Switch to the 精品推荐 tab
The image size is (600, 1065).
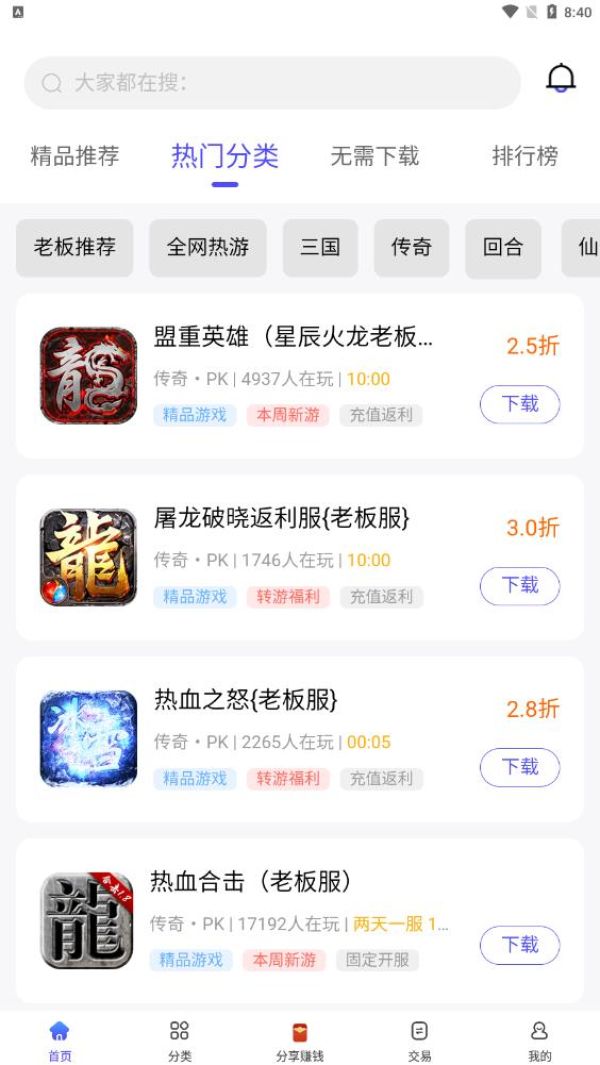(x=75, y=156)
